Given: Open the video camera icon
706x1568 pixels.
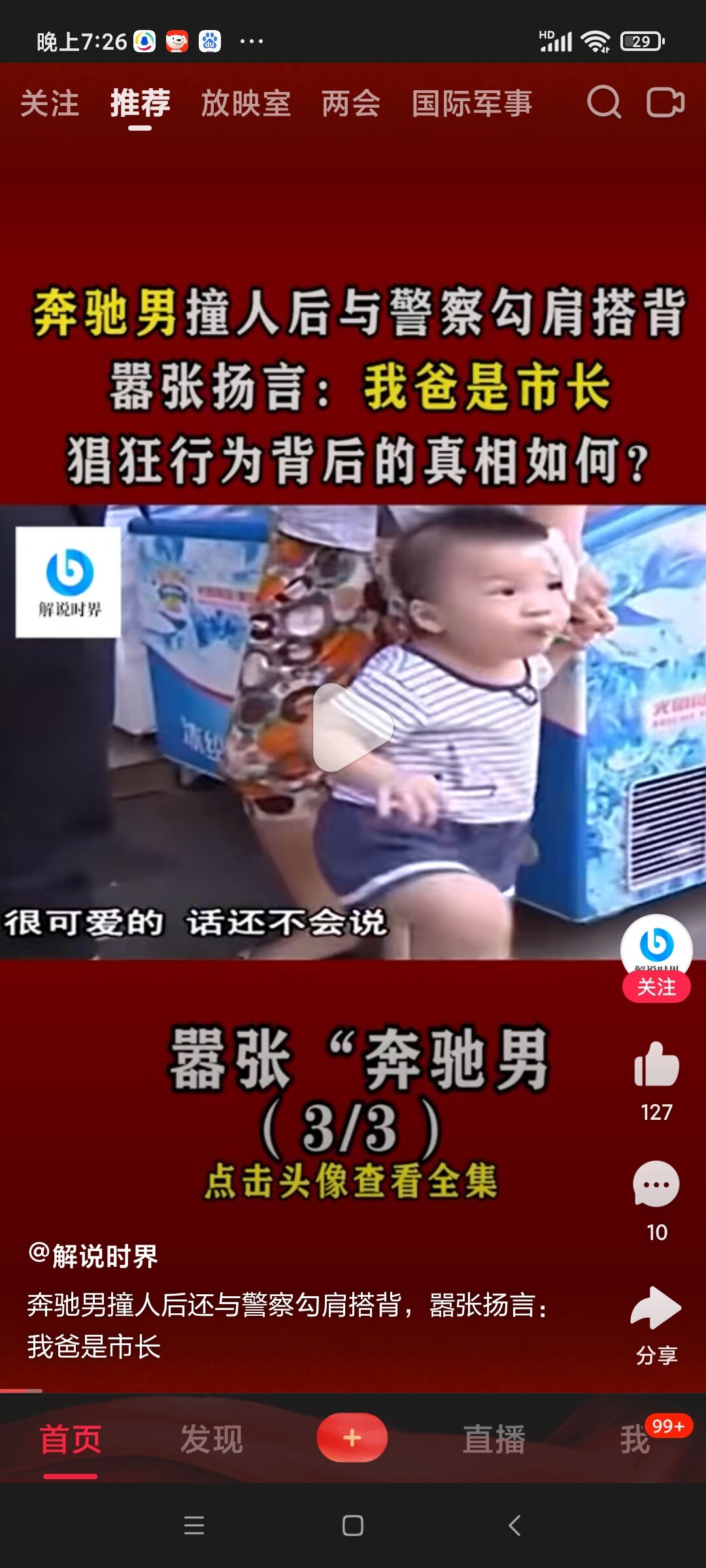Looking at the screenshot, I should click(665, 103).
